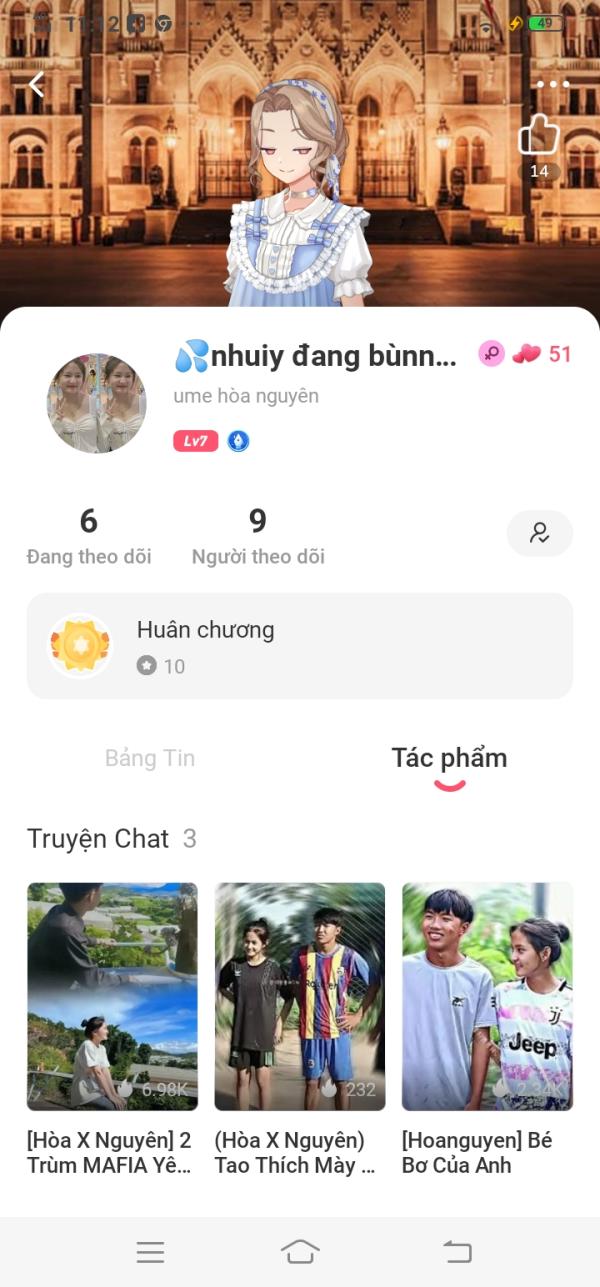This screenshot has height=1287, width=600.
Task: Open the Người theo dõi followers list
Action: [x=258, y=535]
